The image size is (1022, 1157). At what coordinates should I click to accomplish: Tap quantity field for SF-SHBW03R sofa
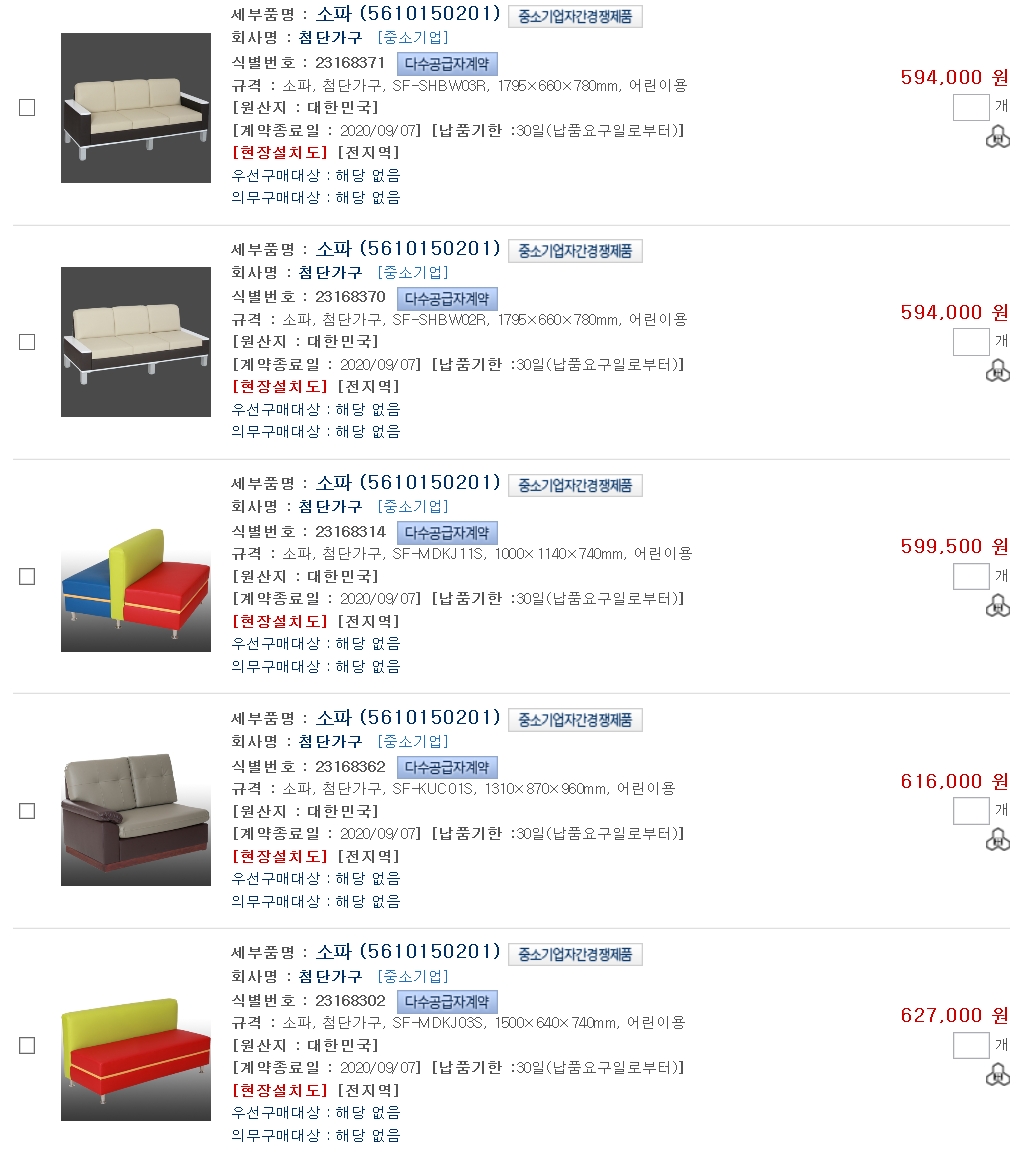(x=970, y=107)
